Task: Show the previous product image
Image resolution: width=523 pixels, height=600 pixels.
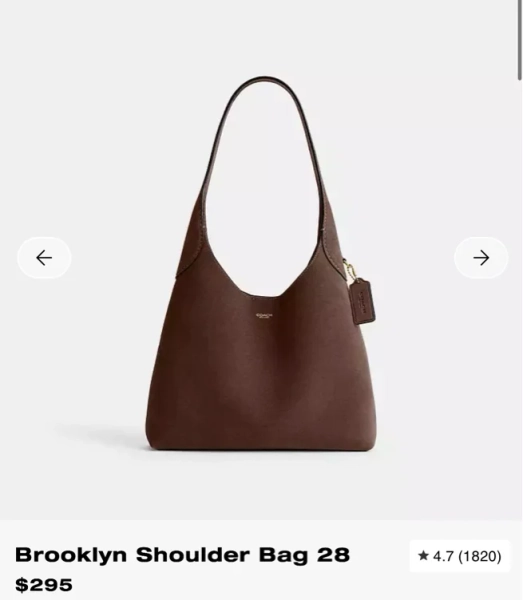Action: [x=44, y=258]
